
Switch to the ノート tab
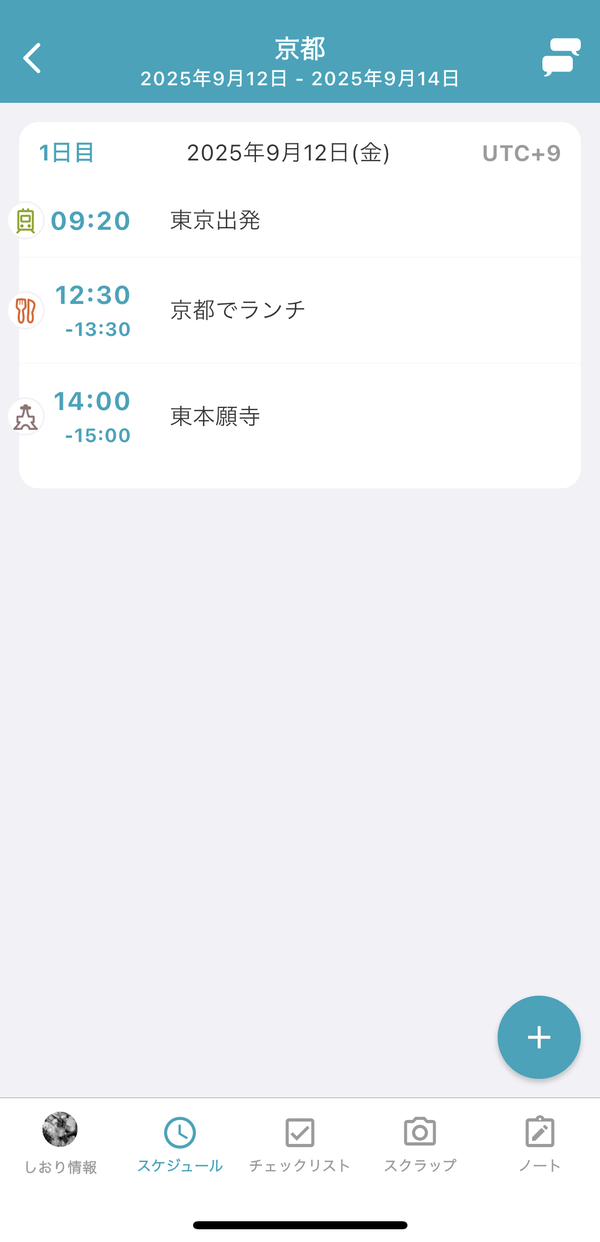pos(540,1144)
